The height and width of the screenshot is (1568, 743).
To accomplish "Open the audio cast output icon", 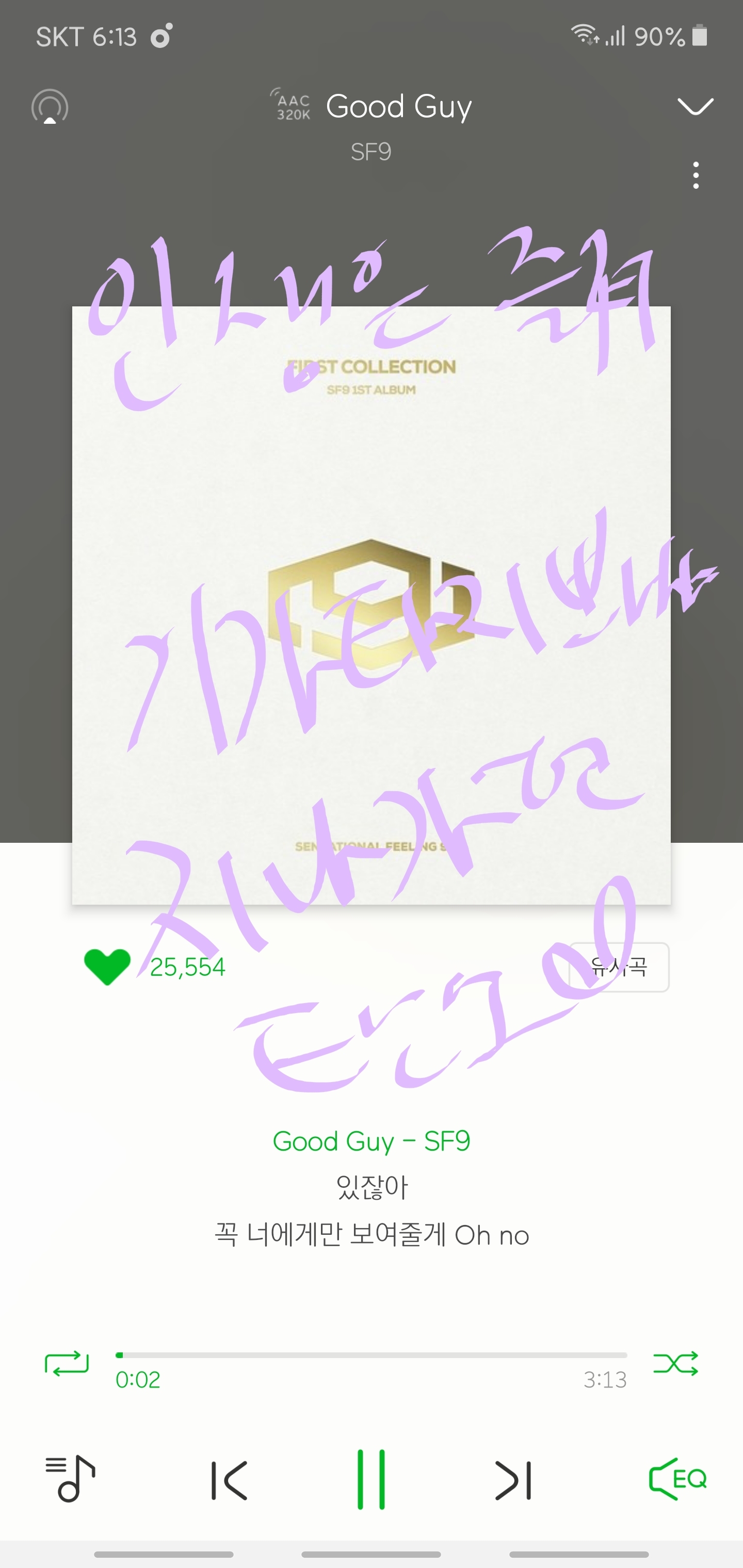I will click(50, 107).
